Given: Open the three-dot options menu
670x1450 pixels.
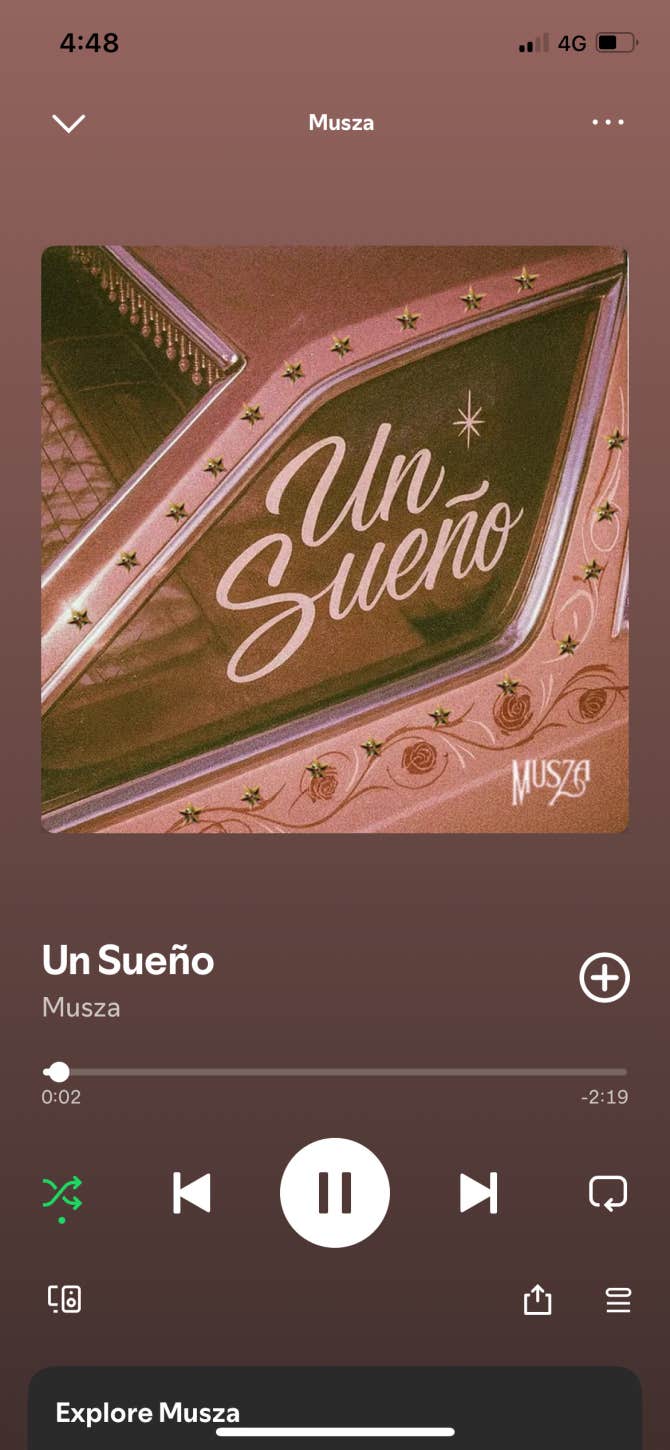Looking at the screenshot, I should (x=607, y=122).
